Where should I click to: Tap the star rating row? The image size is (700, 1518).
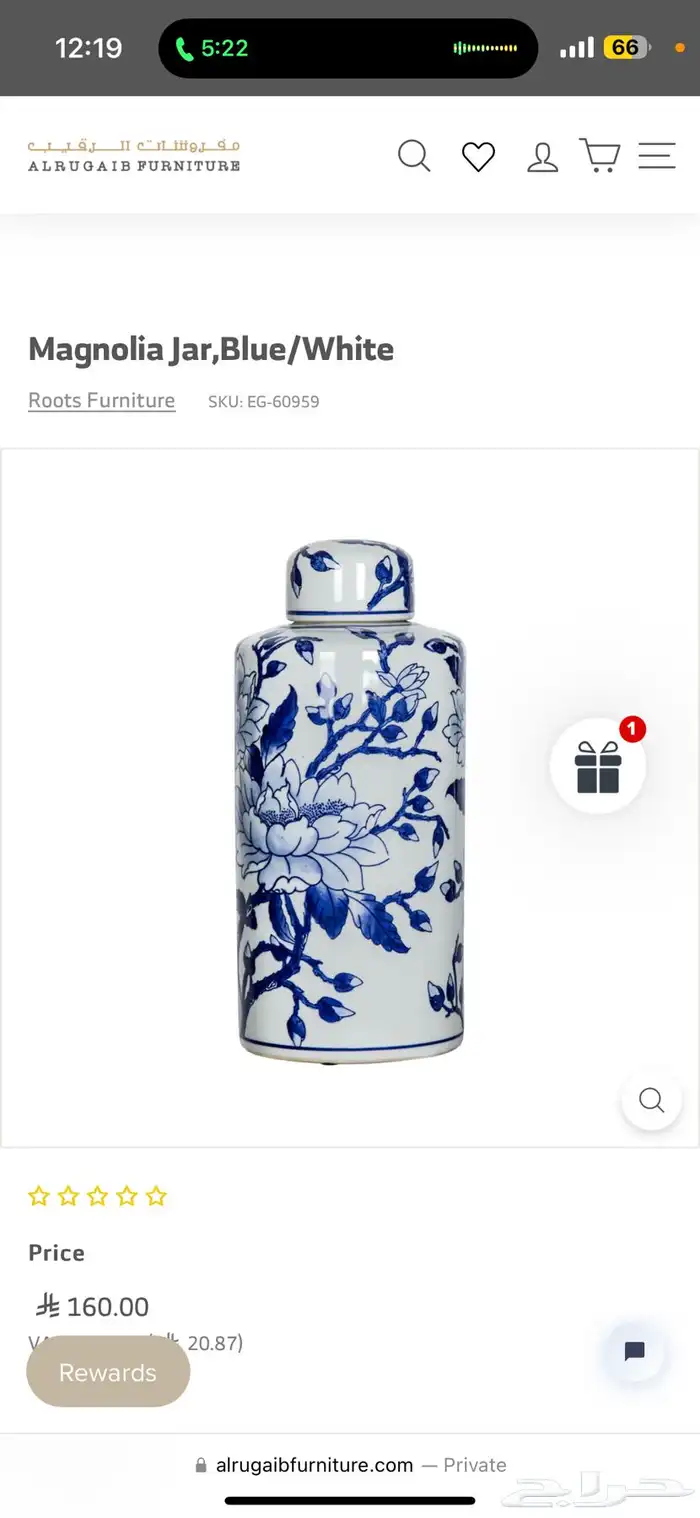pos(97,1196)
